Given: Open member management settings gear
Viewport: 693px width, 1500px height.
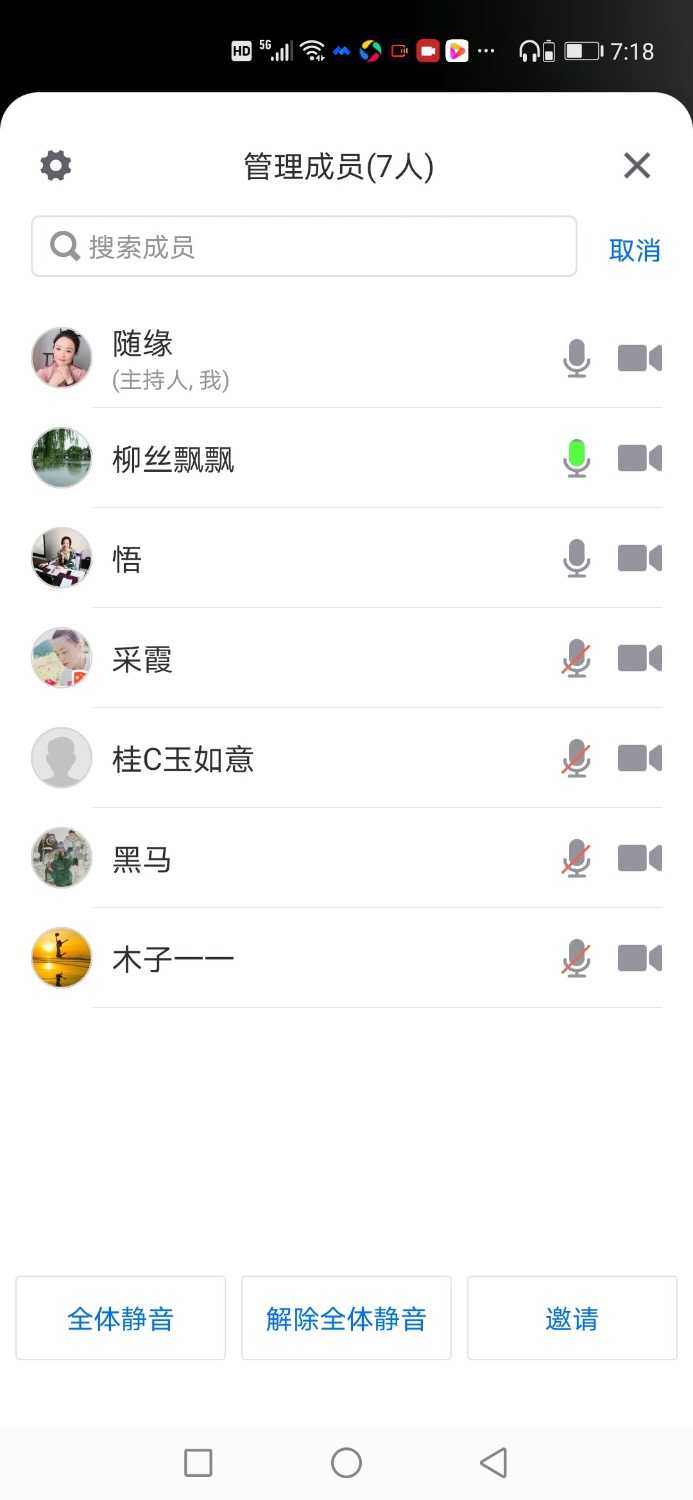Looking at the screenshot, I should pos(56,165).
